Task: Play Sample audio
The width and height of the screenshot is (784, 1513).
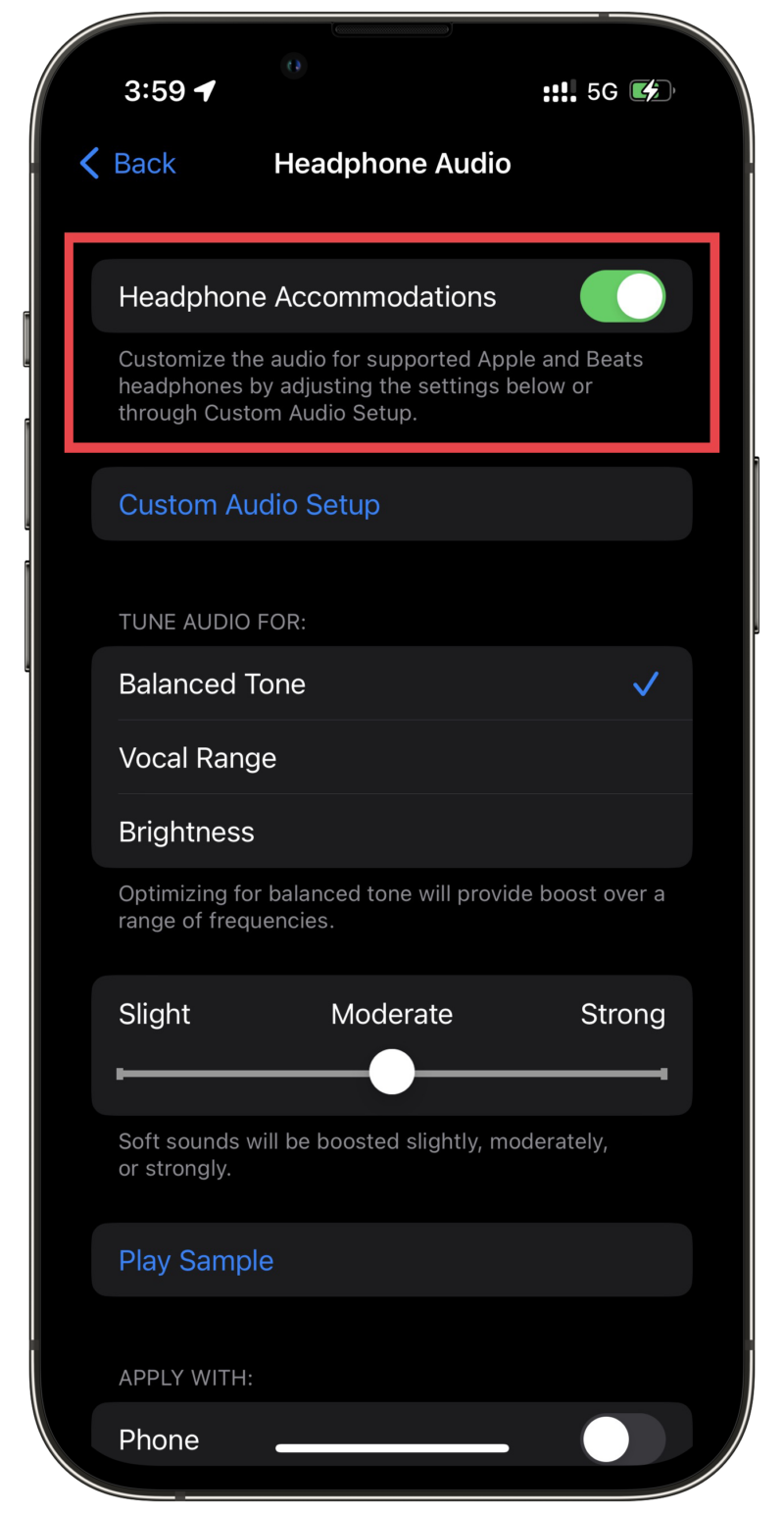Action: point(196,1260)
